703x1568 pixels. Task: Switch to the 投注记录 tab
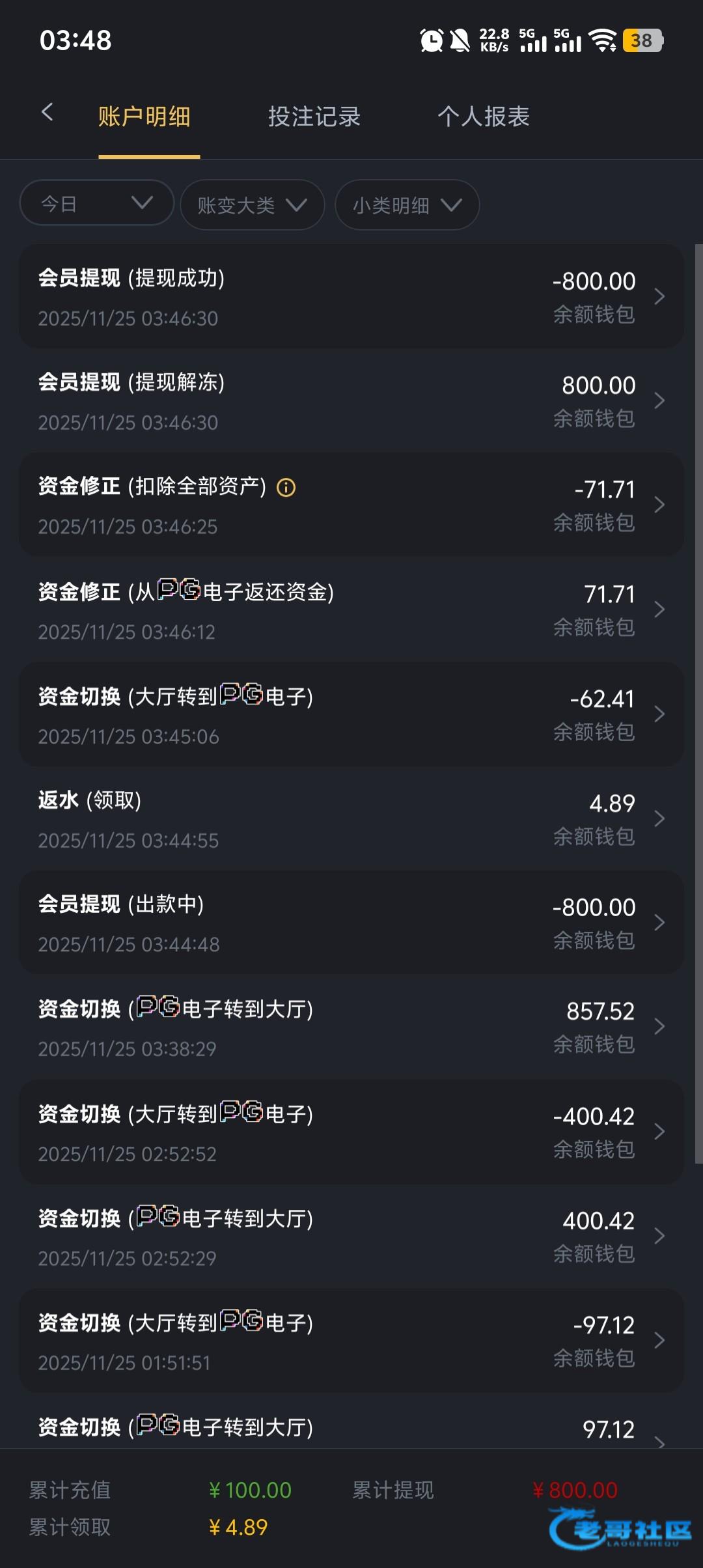tap(314, 117)
